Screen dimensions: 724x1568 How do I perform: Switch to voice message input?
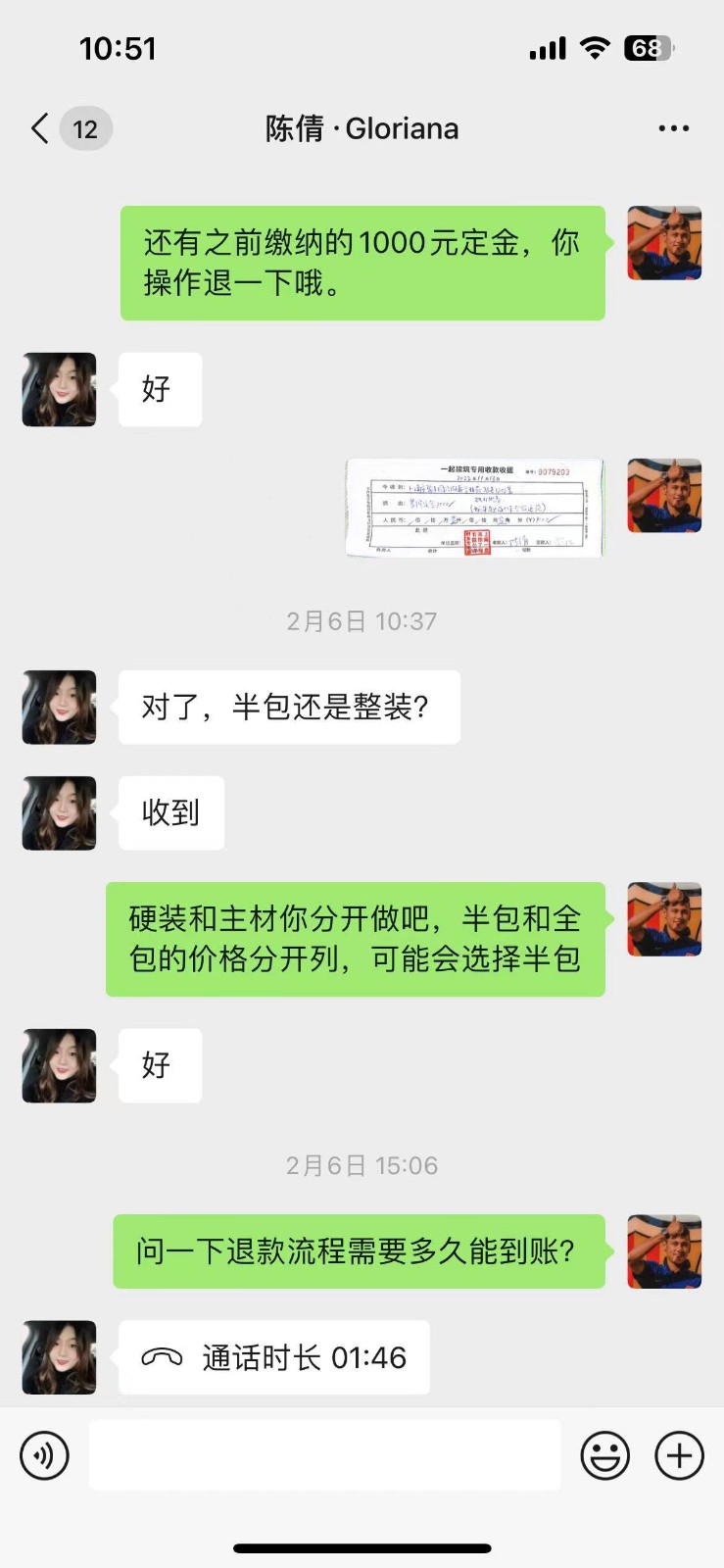tap(44, 1455)
